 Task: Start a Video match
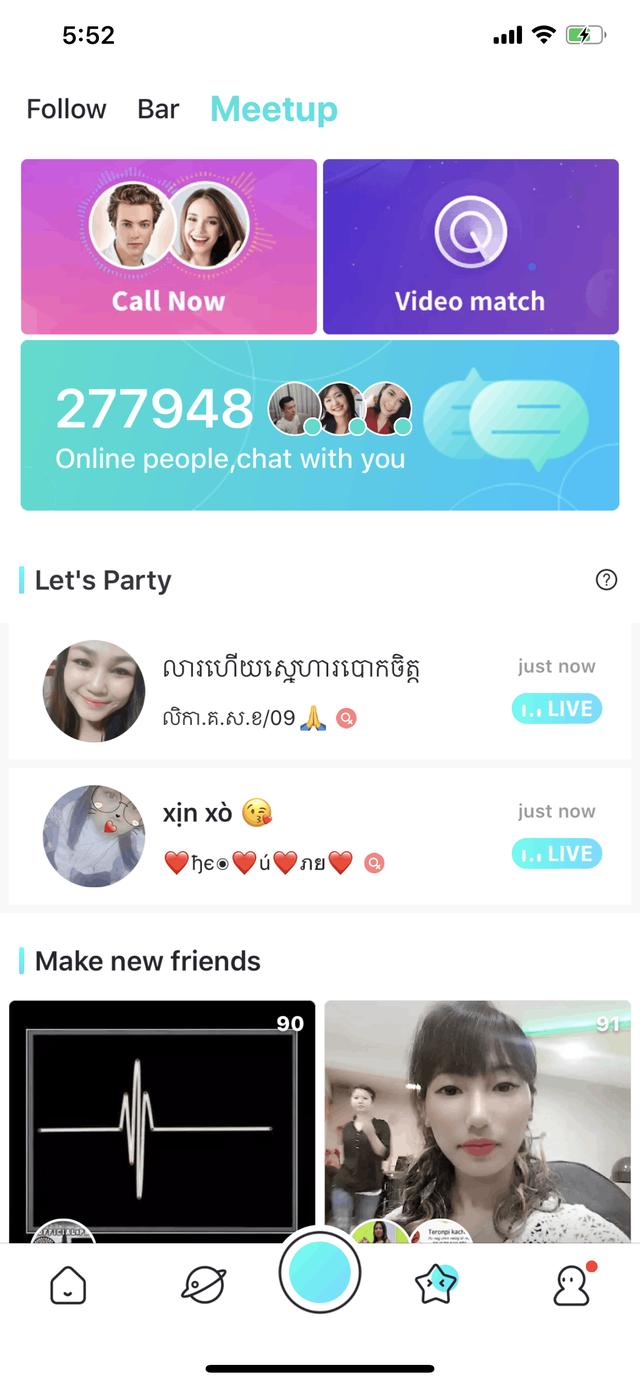tap(470, 246)
